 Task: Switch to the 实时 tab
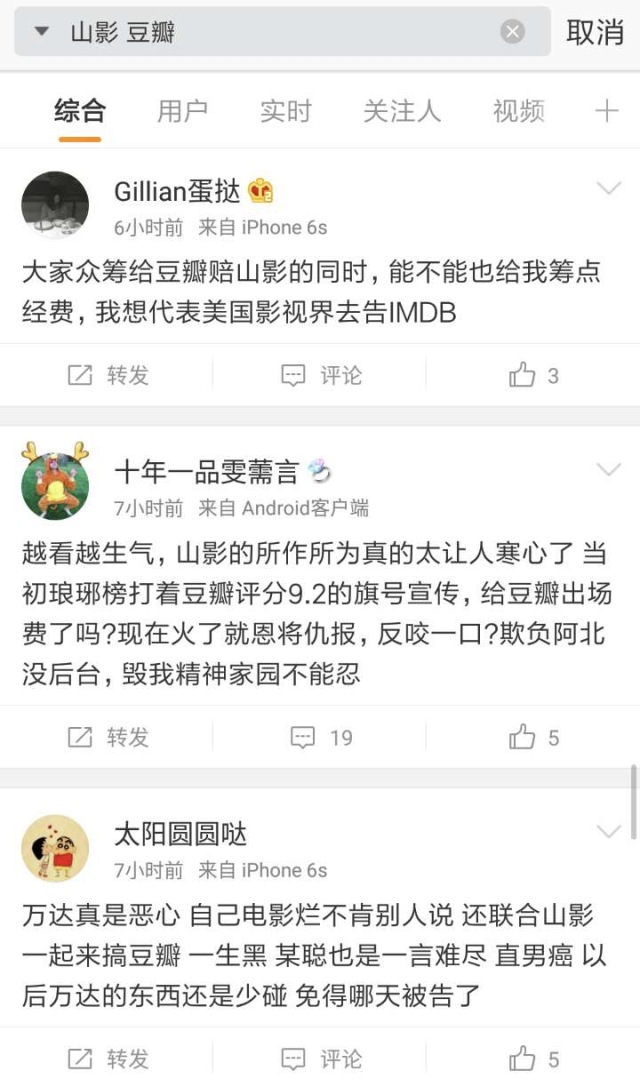click(286, 111)
